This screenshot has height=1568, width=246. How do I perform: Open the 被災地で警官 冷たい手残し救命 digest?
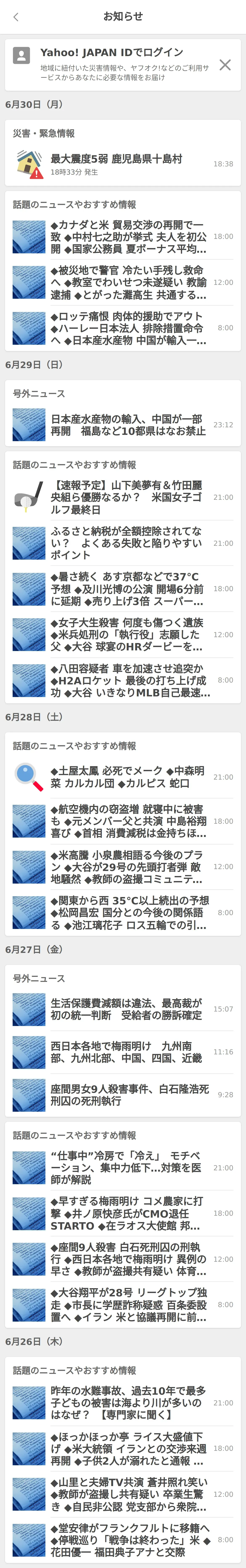[x=128, y=282]
